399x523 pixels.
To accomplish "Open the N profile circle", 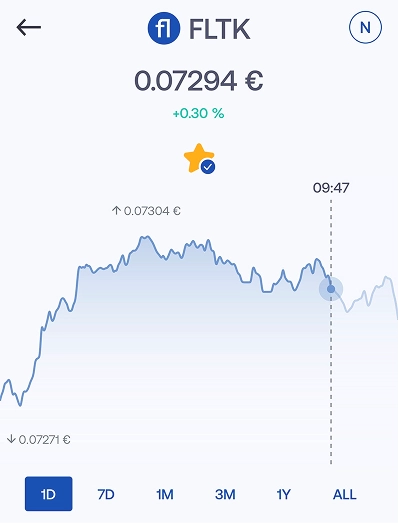I will [365, 27].
